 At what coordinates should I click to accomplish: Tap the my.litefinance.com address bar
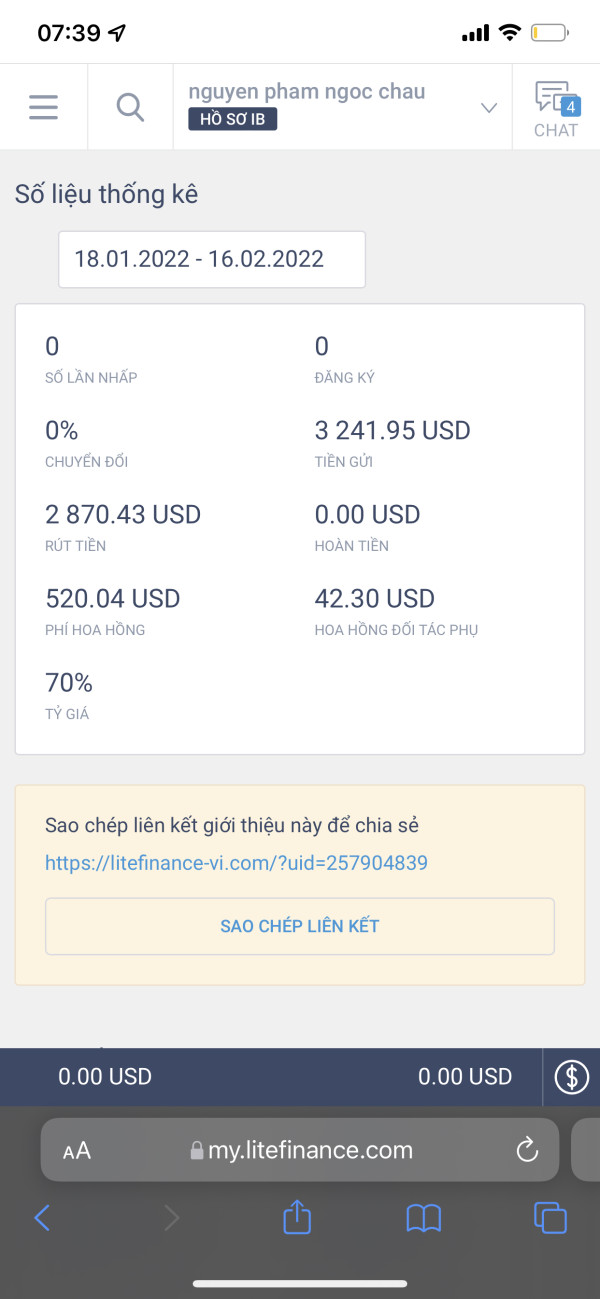click(300, 1150)
